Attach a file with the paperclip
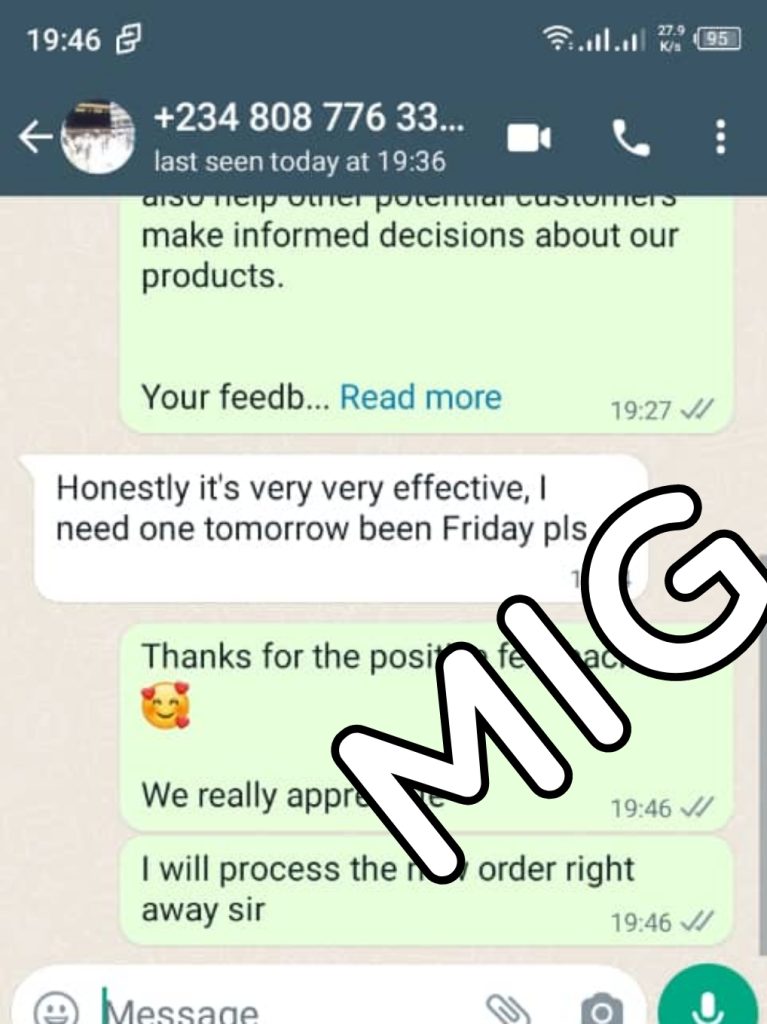767x1024 pixels. [507, 1008]
